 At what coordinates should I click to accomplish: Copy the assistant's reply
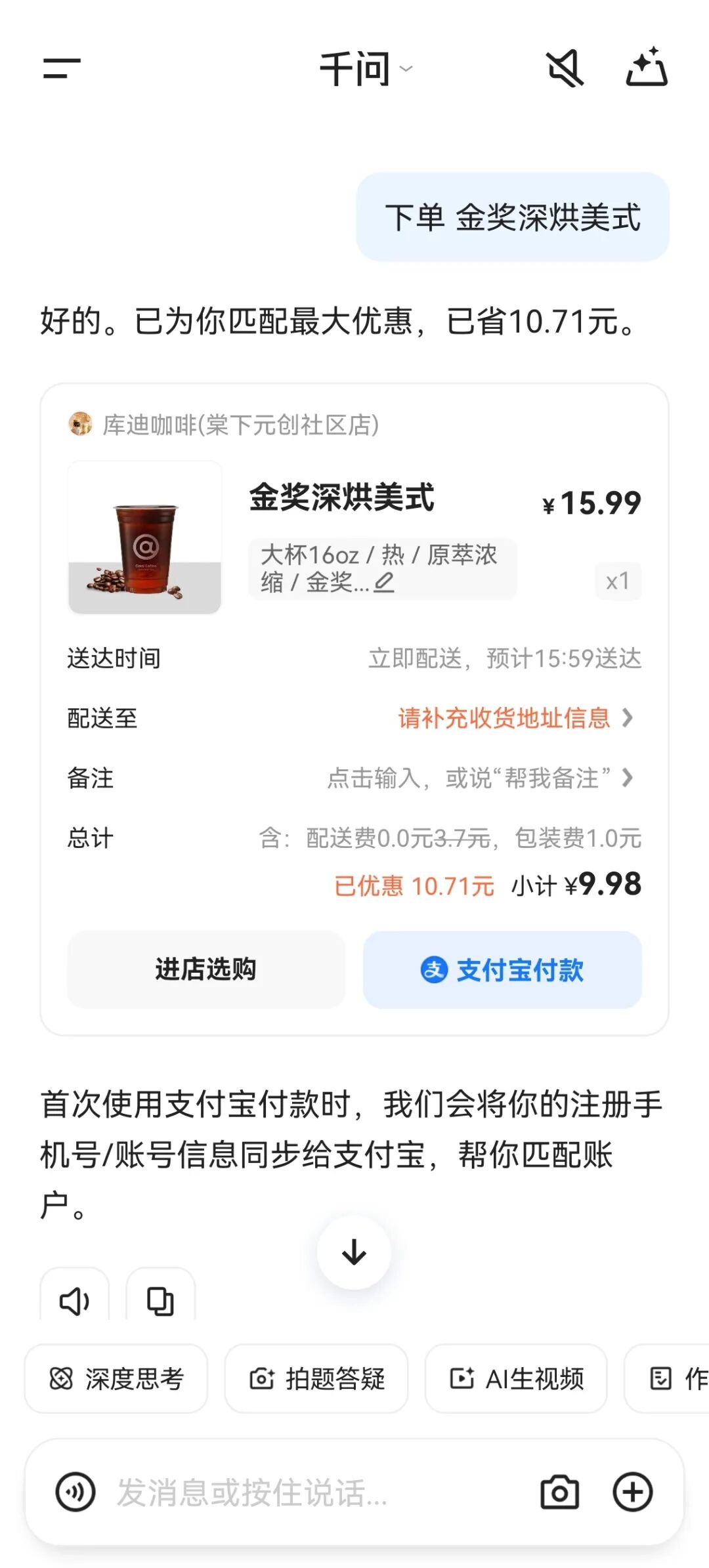point(161,1302)
